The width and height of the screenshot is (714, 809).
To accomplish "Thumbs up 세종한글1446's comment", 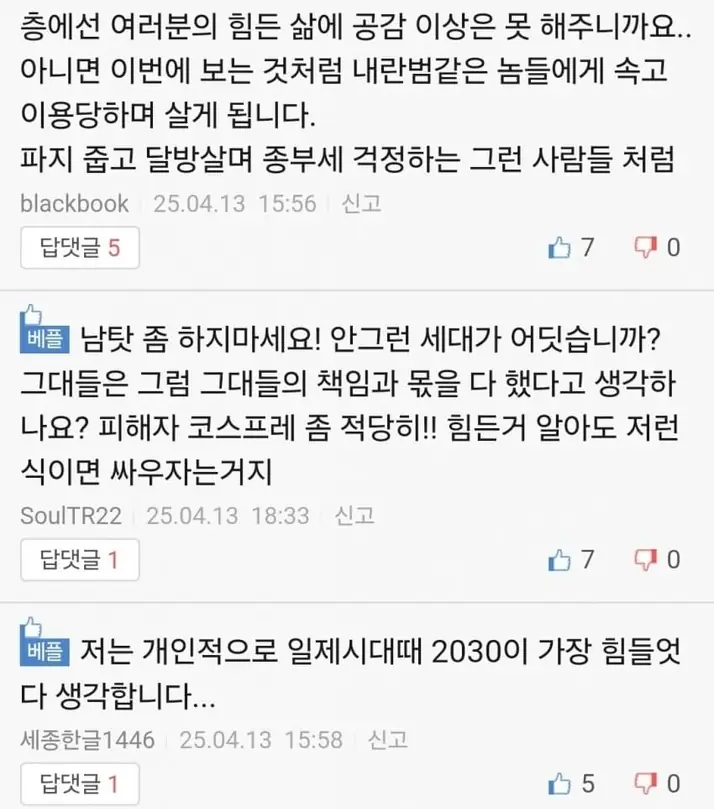I will tap(559, 783).
